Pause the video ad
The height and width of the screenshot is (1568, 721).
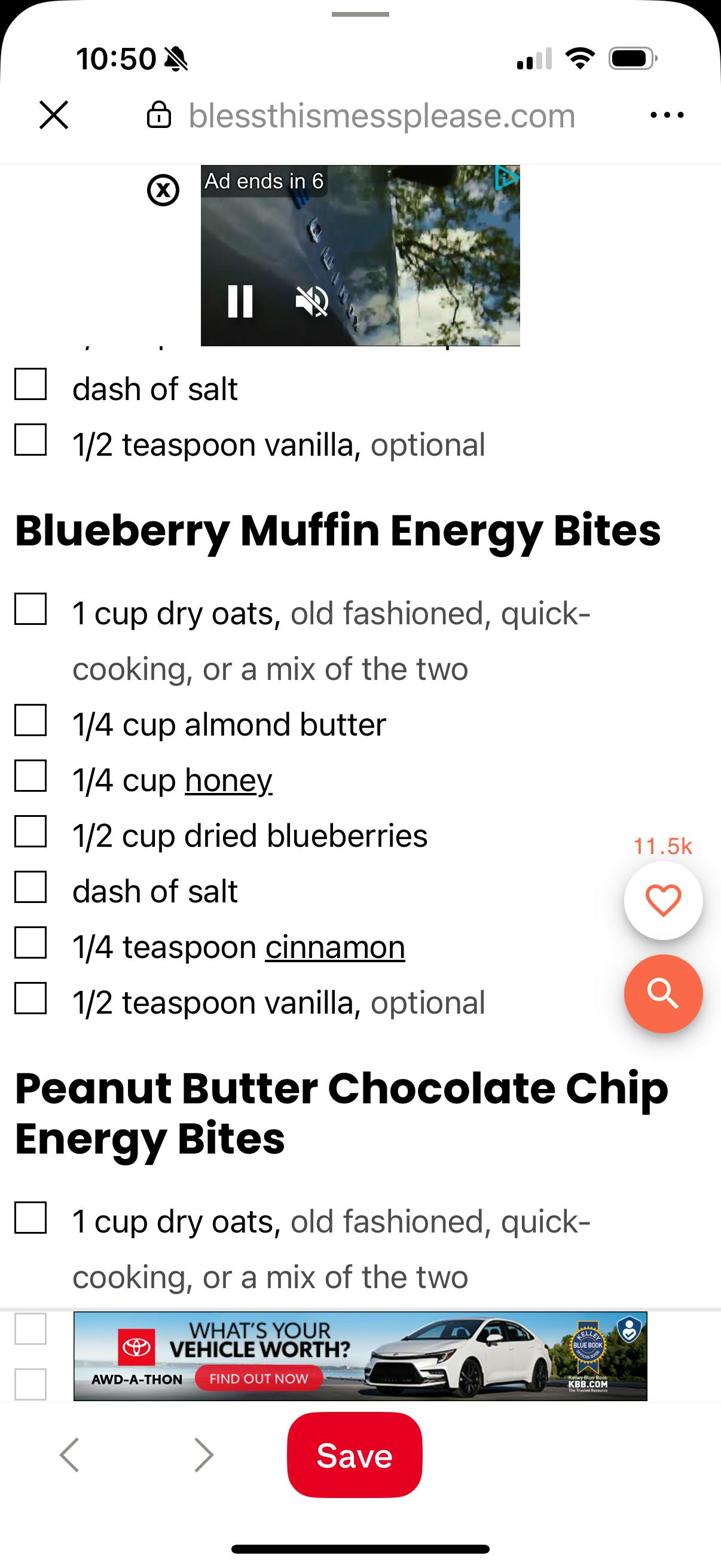click(240, 301)
